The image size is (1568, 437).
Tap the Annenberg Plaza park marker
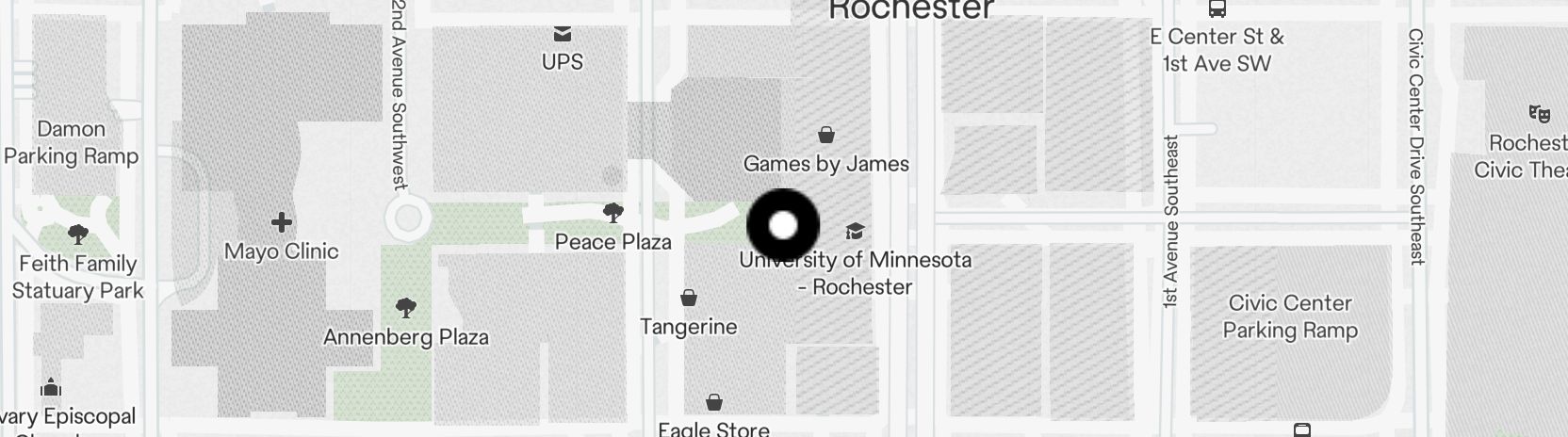tap(406, 308)
